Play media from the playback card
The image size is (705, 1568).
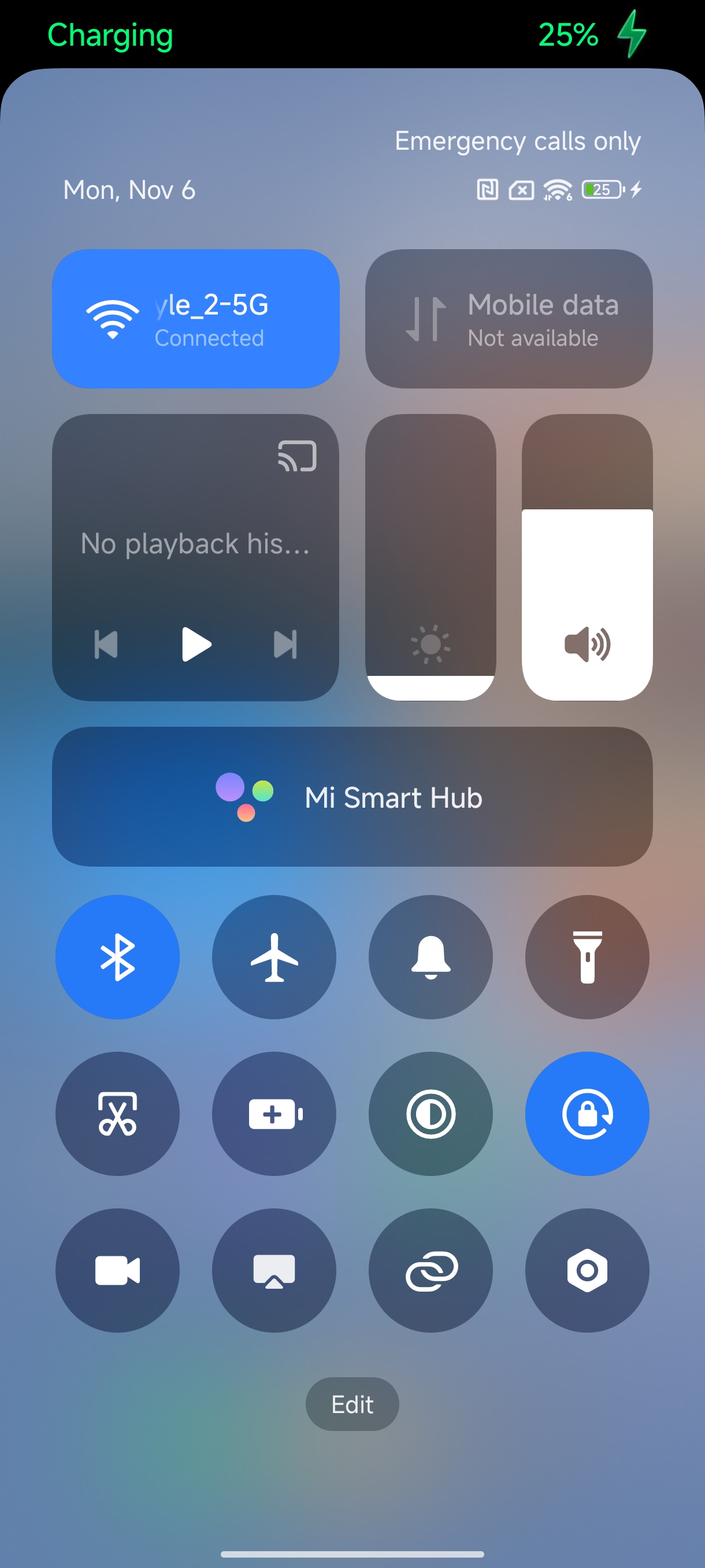click(x=196, y=644)
